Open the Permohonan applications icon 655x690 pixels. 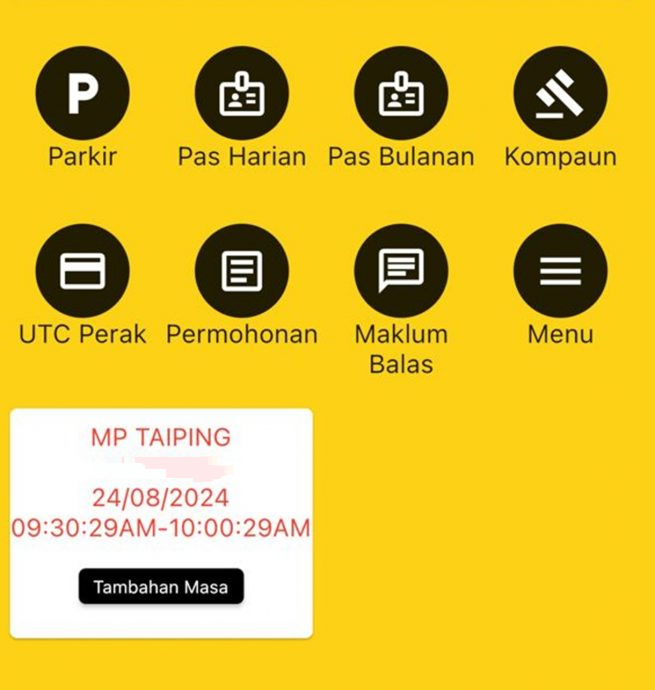[x=241, y=270]
